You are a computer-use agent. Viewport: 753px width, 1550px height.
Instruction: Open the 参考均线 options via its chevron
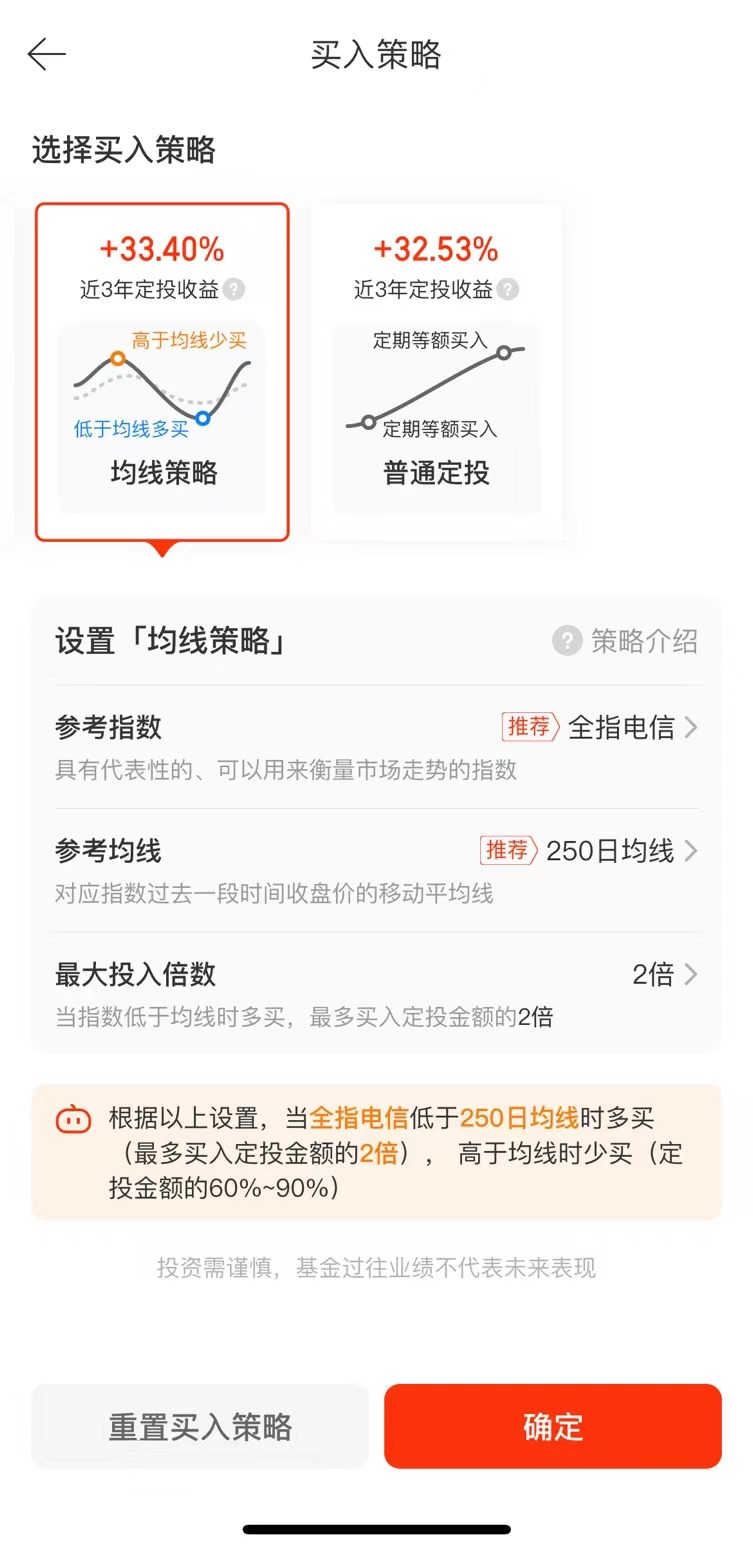[690, 849]
